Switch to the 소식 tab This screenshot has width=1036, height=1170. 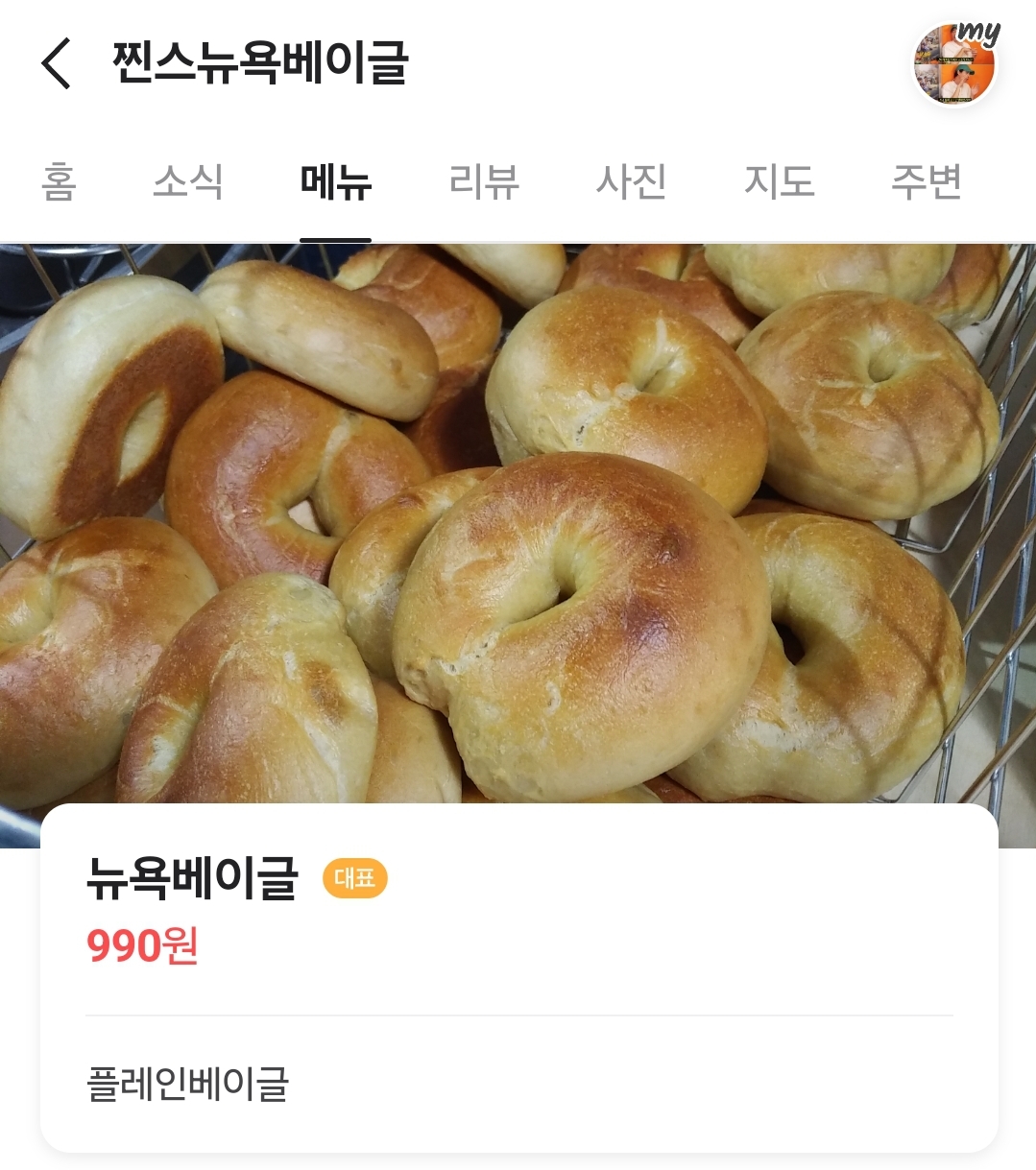[x=188, y=181]
